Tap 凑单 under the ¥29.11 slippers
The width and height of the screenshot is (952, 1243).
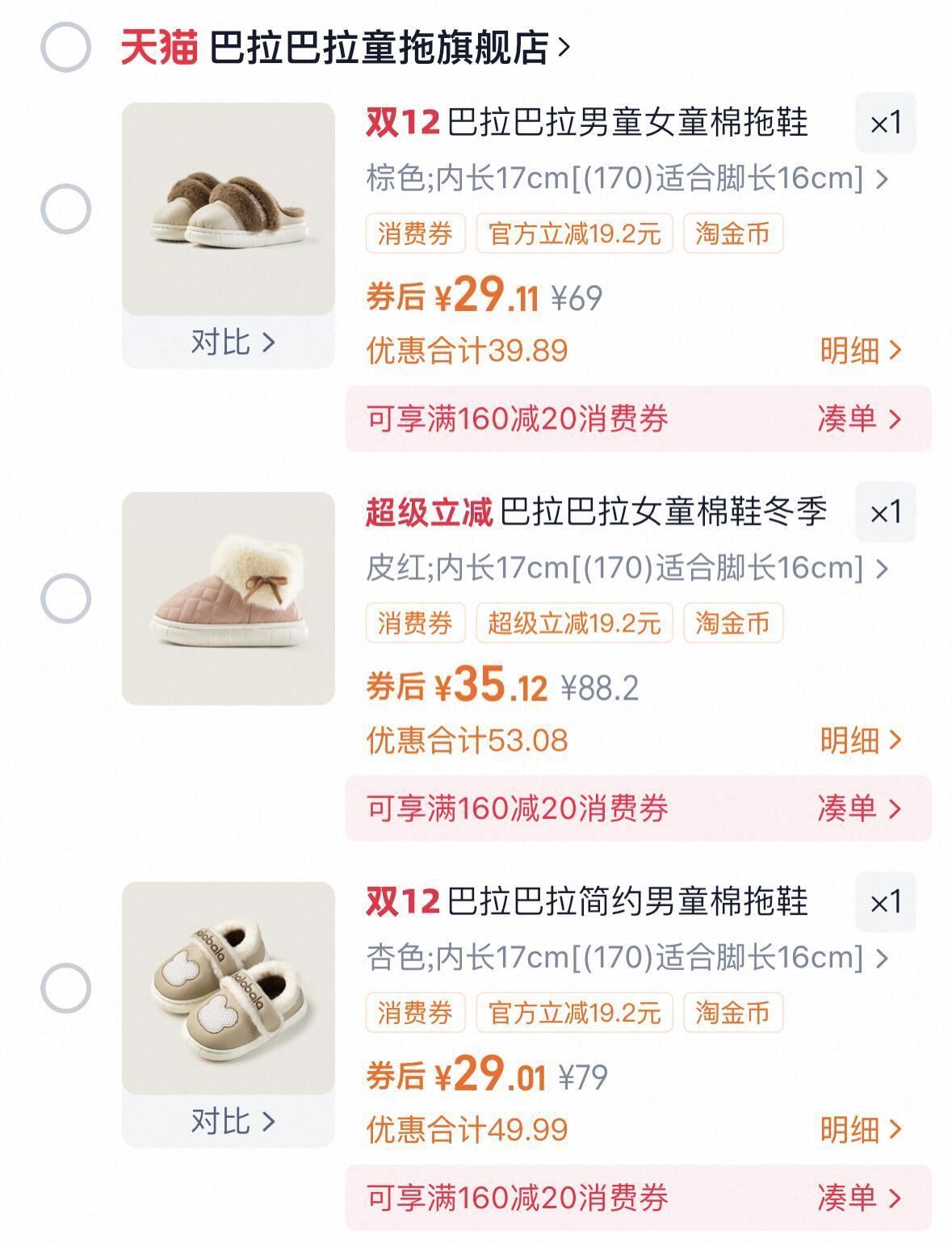tap(858, 418)
